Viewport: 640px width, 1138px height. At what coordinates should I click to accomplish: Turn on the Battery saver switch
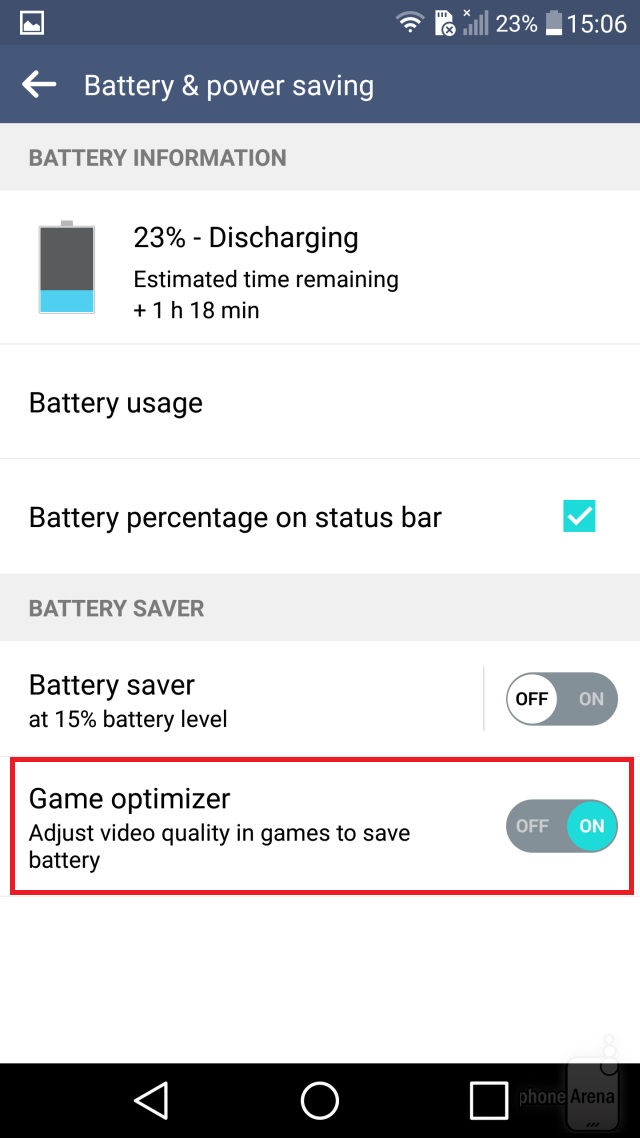click(562, 699)
